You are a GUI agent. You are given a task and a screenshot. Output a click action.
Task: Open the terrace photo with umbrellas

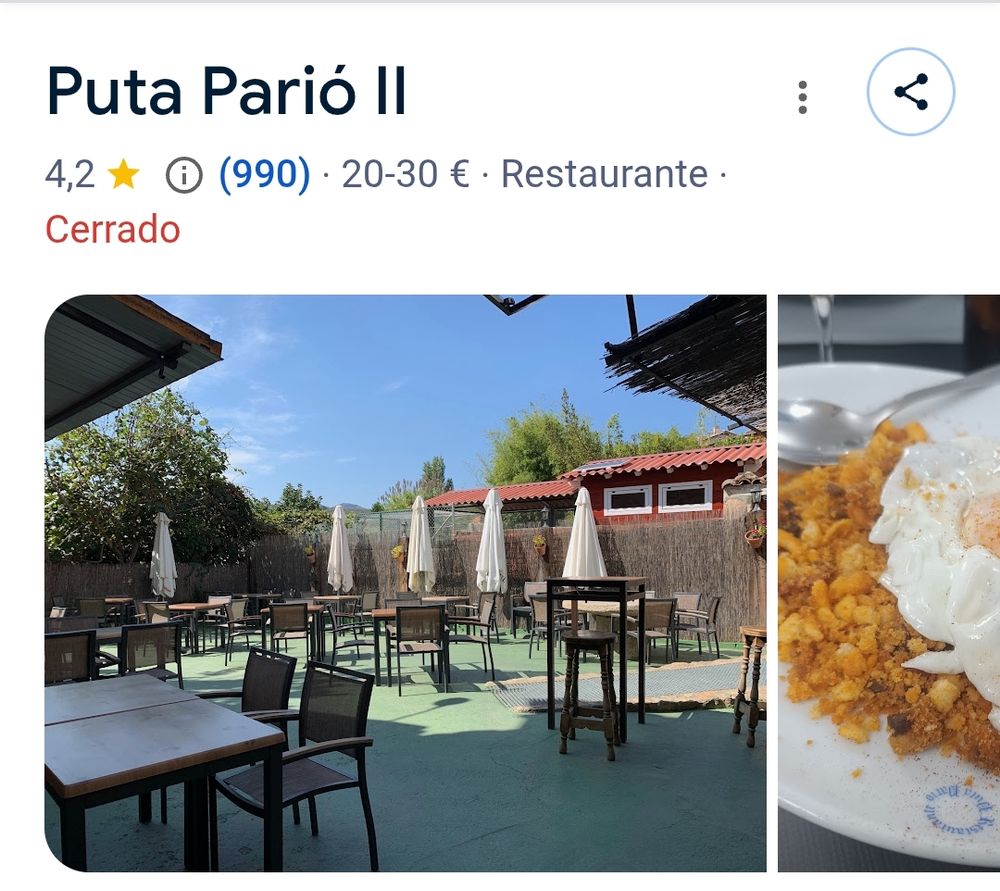pos(406,583)
